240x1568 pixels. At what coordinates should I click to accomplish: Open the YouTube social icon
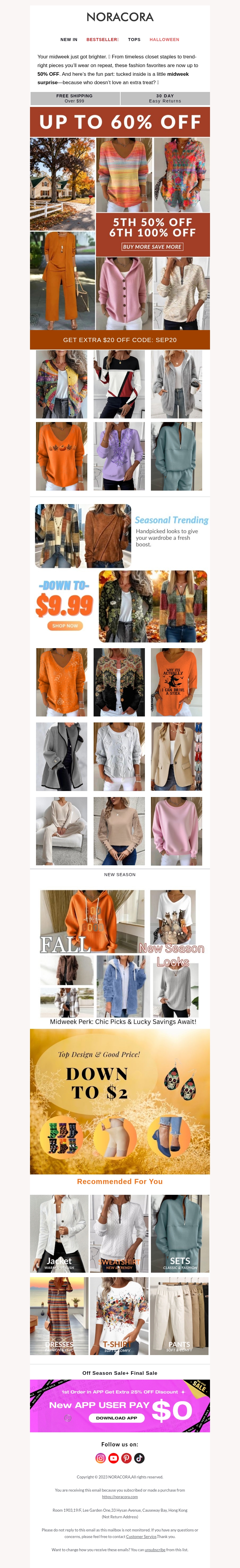(x=113, y=1458)
